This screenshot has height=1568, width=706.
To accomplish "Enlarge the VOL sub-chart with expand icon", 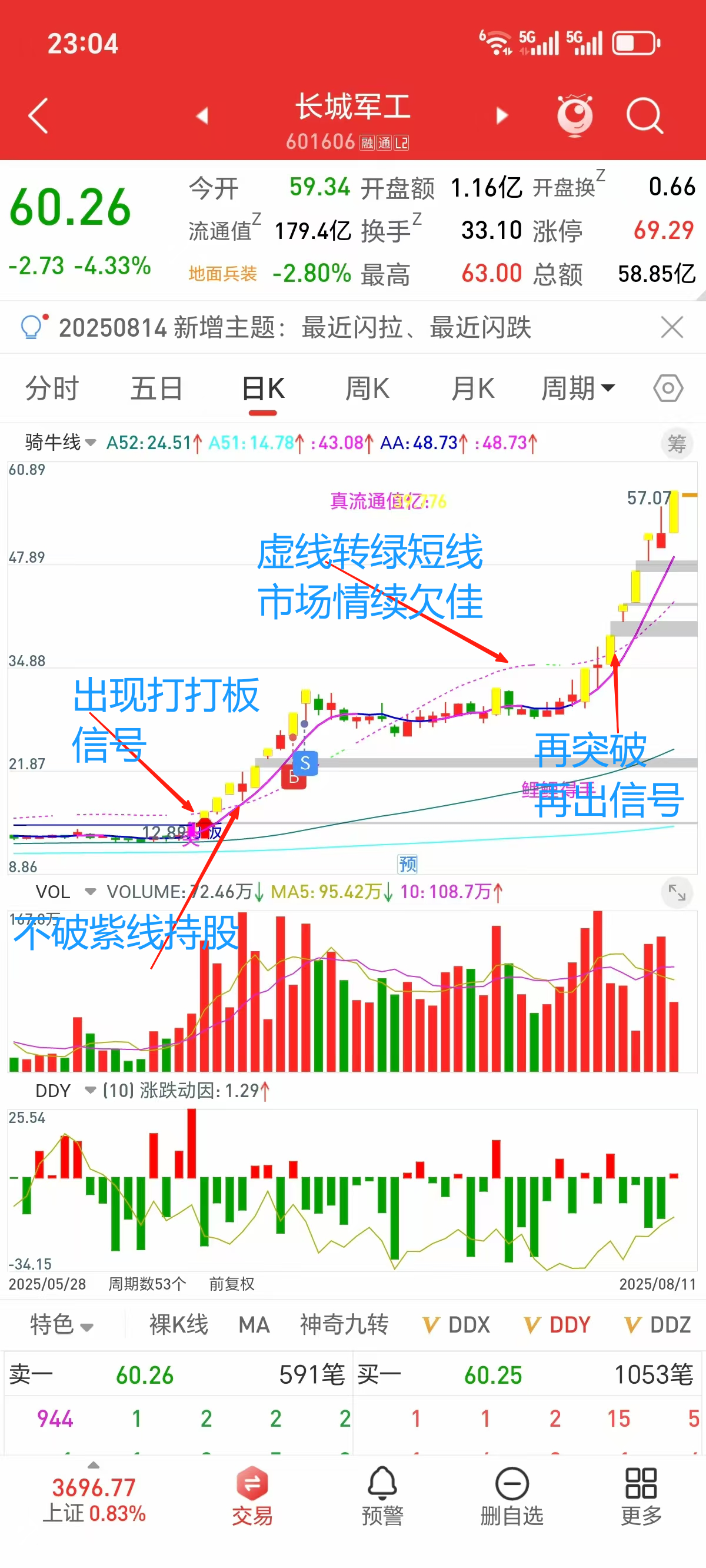I will [x=677, y=892].
